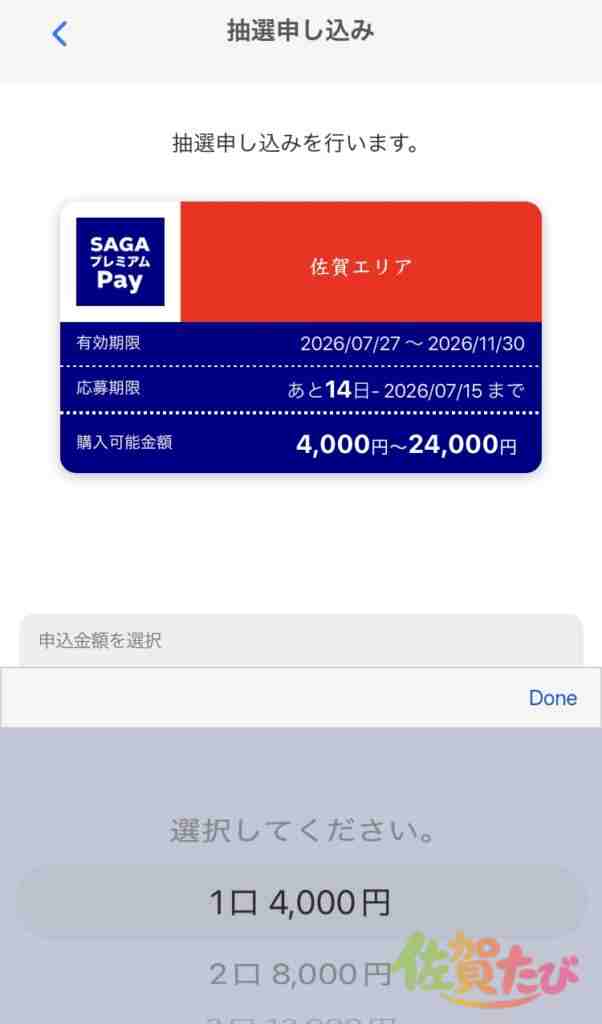Choose the 2口 8,000円 option
This screenshot has height=1024, width=602.
[300, 974]
